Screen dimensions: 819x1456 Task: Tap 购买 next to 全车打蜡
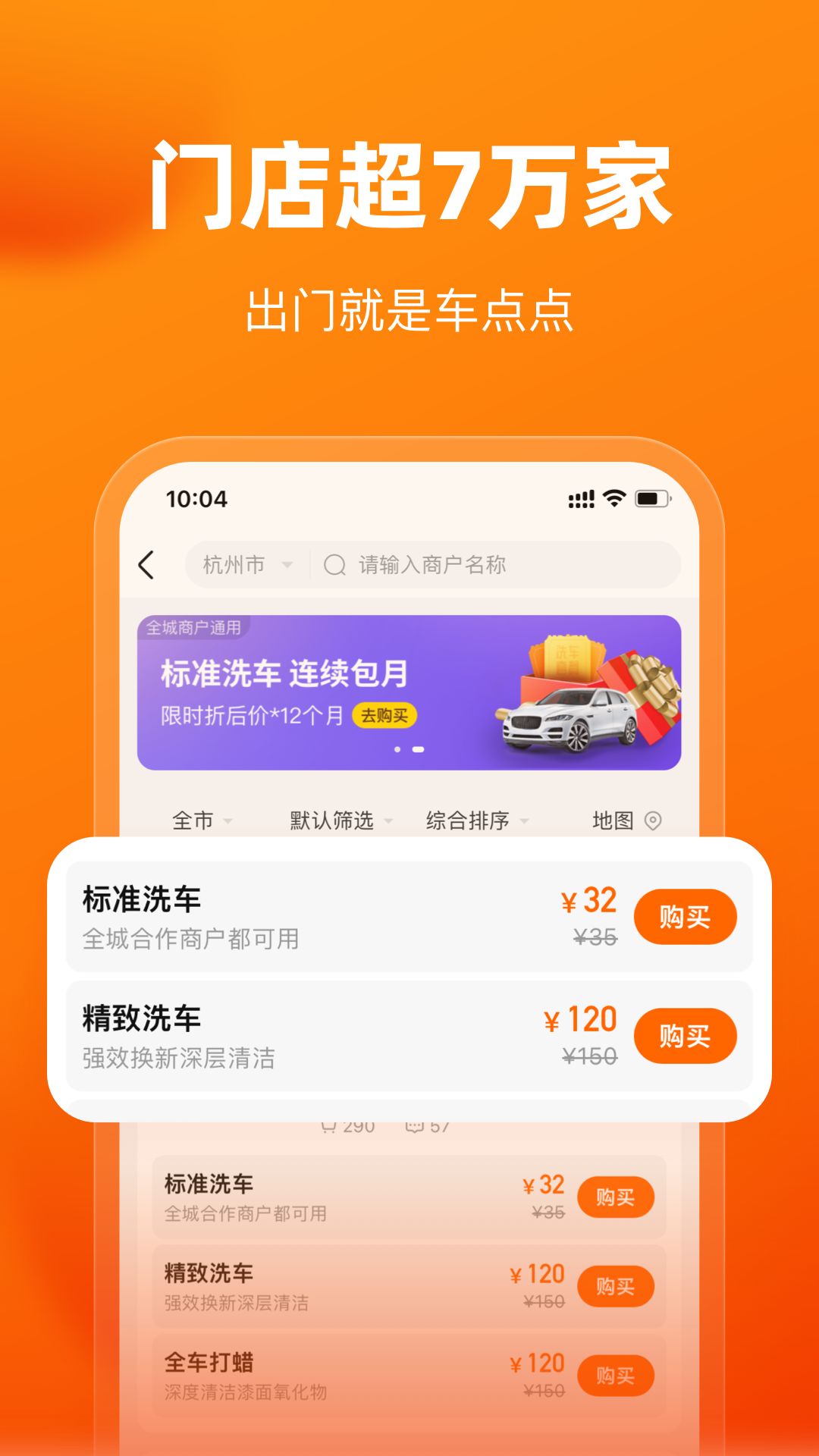(x=616, y=1374)
